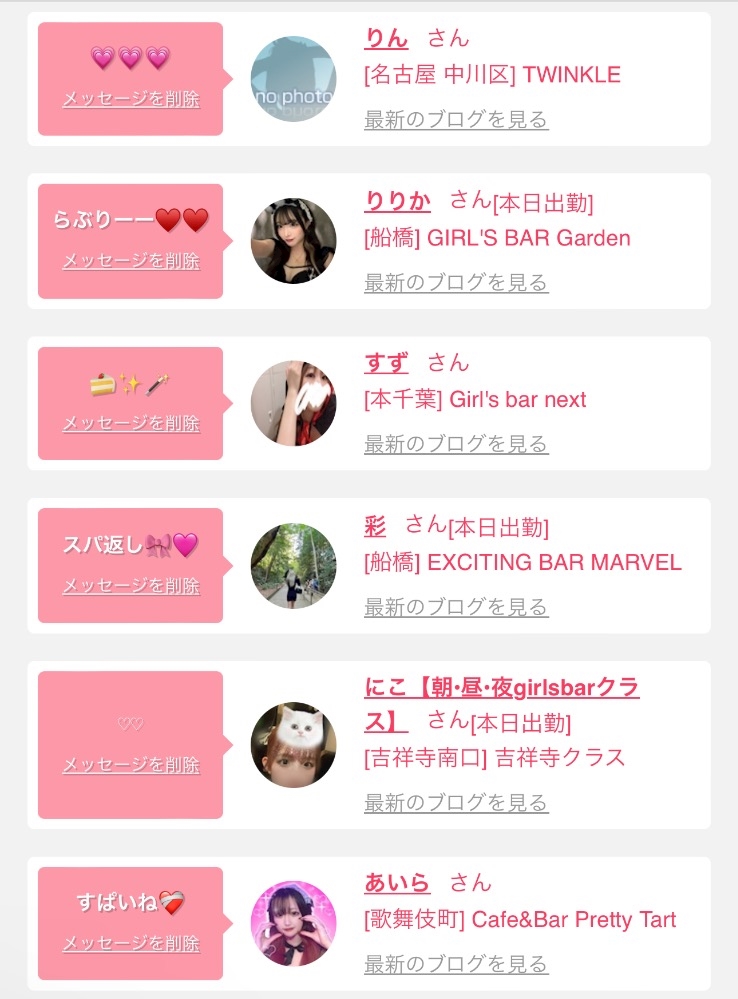Image resolution: width=738 pixels, height=999 pixels.
Task: Delete the スパ返し message to 彩
Action: (131, 586)
